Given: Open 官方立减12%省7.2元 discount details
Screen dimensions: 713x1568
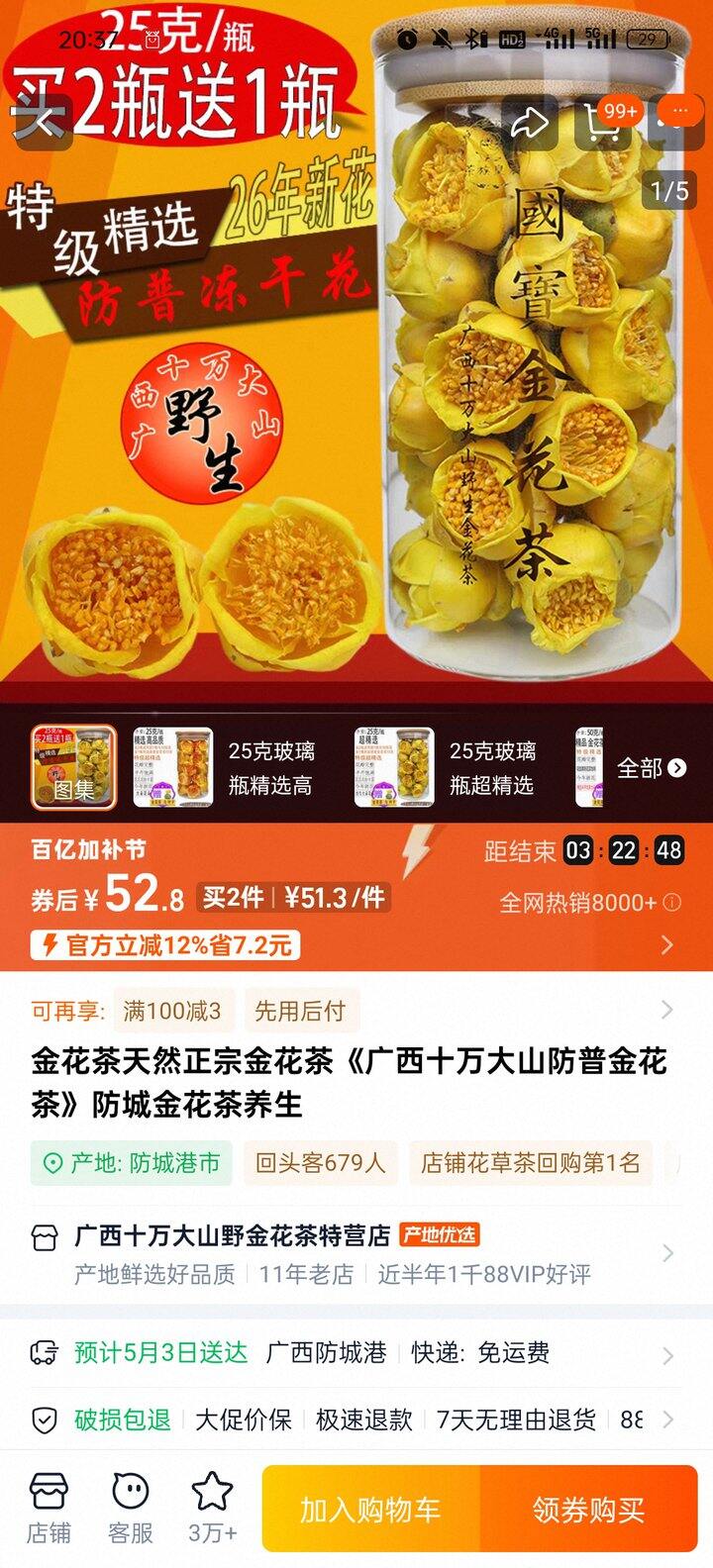Looking at the screenshot, I should point(166,945).
